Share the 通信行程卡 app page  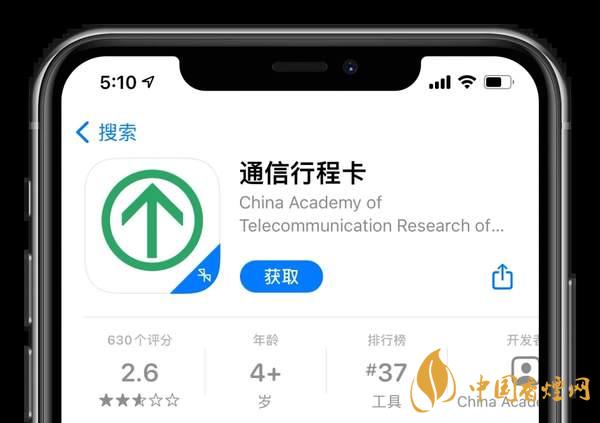point(502,277)
